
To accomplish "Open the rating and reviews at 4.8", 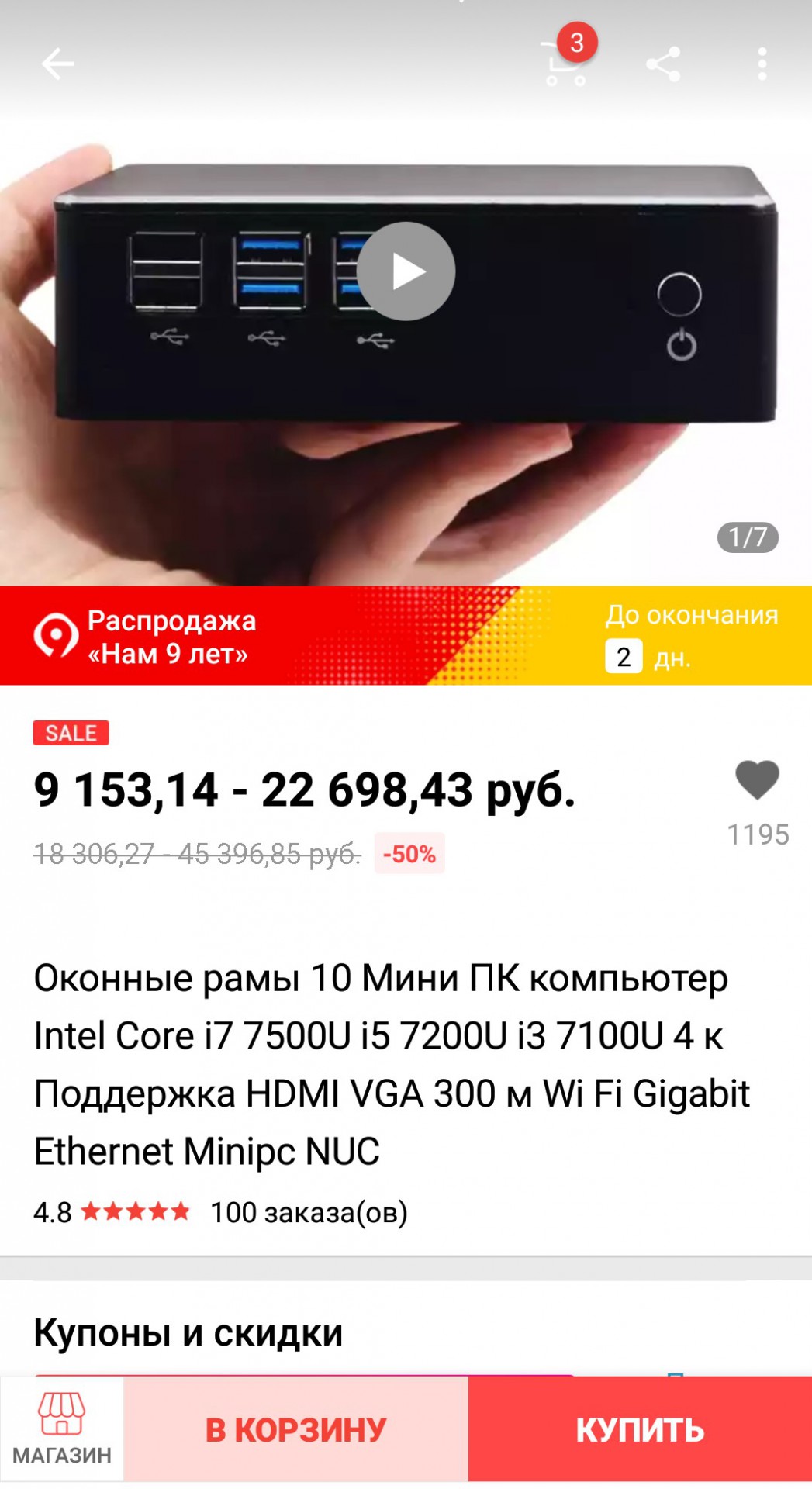I will tap(112, 1212).
